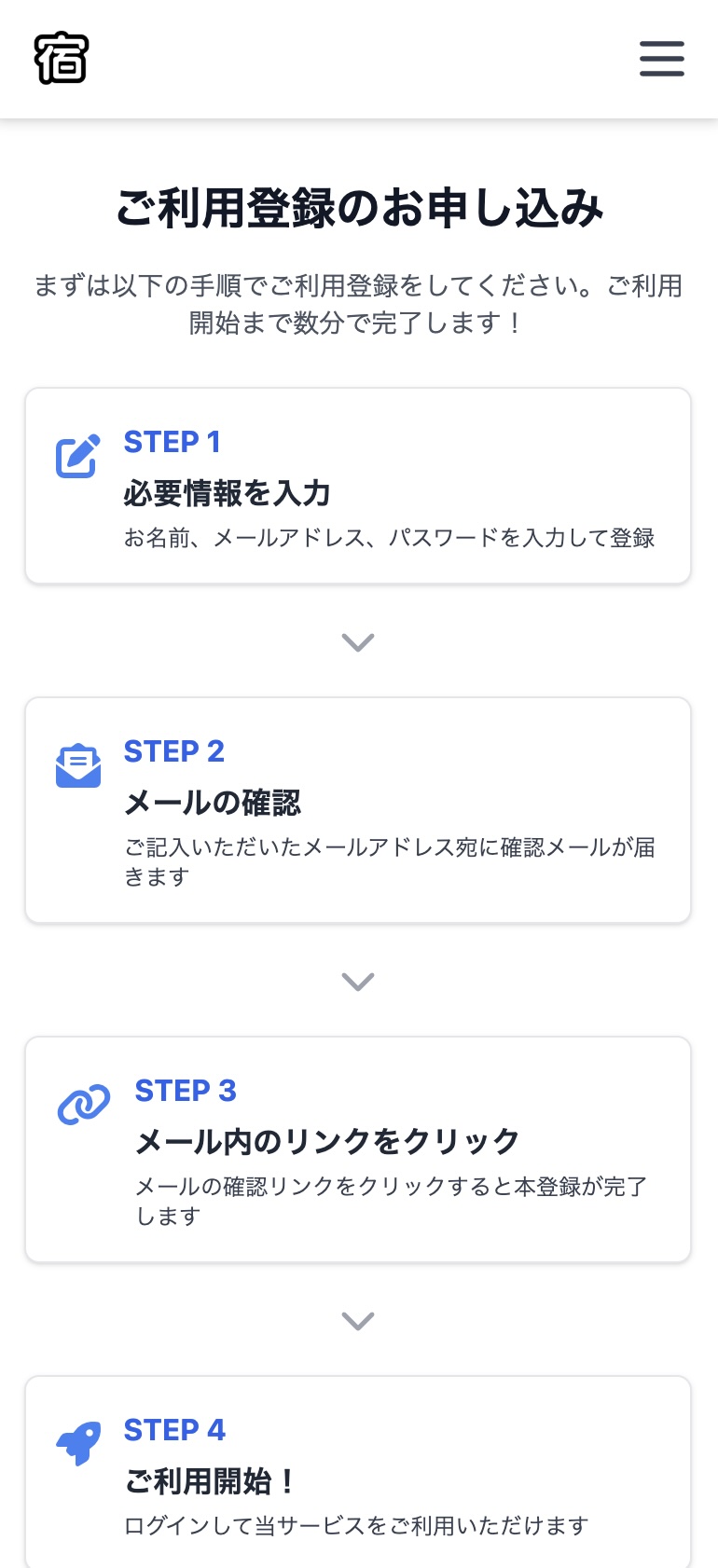718x1568 pixels.
Task: Click the 必要情報を入力 step title
Action: [228, 495]
